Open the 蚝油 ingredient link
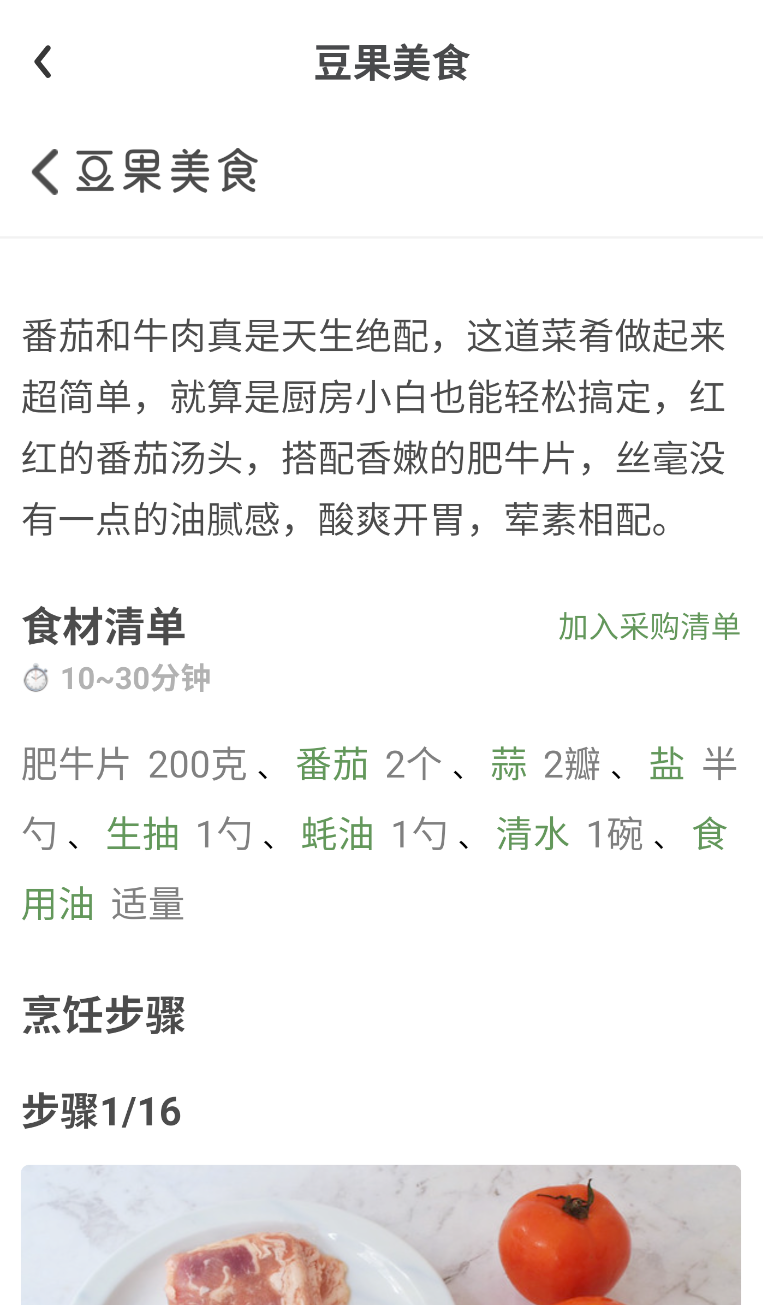Image resolution: width=763 pixels, height=1305 pixels. pyautogui.click(x=338, y=835)
